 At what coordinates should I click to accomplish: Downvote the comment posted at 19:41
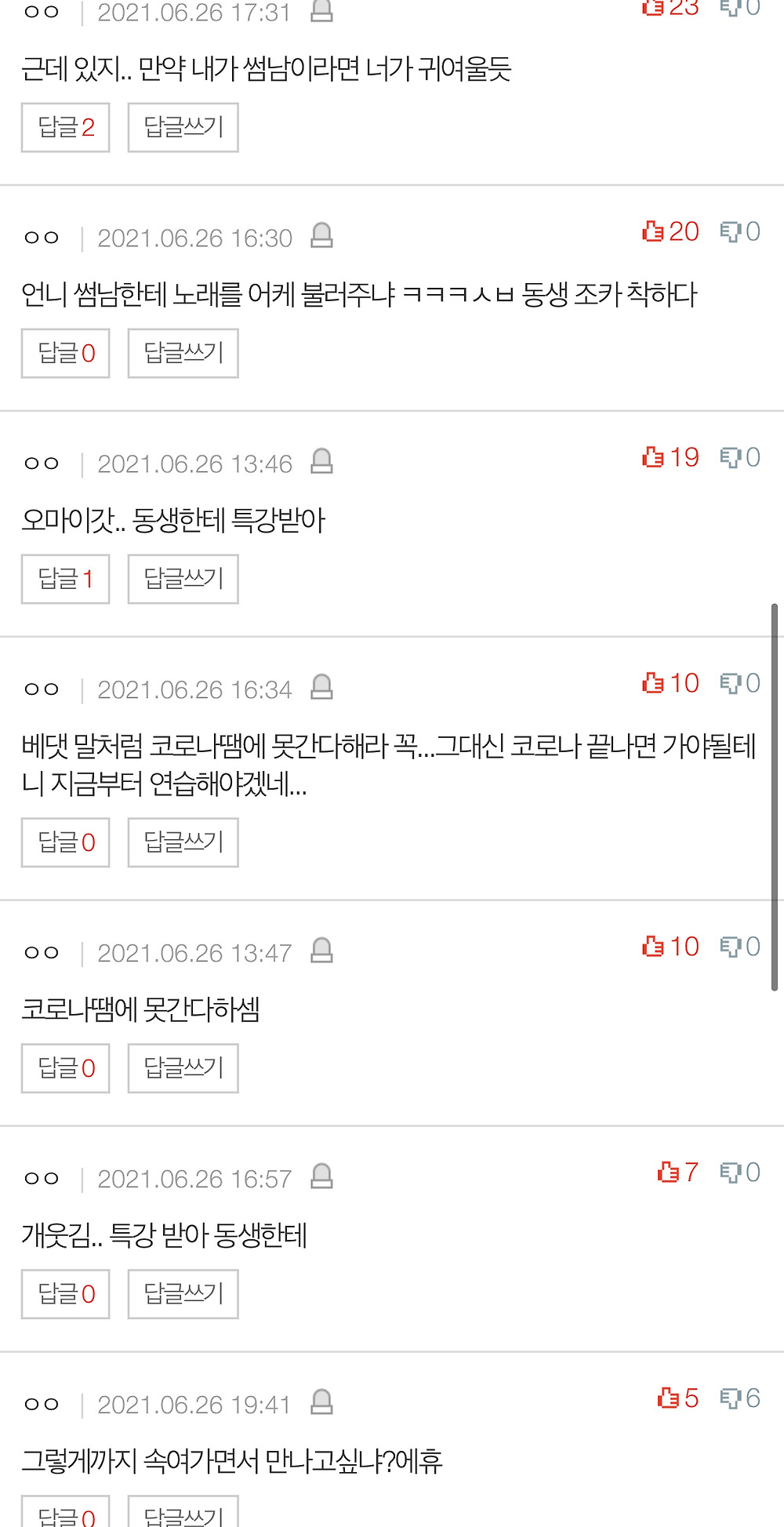tap(740, 1398)
